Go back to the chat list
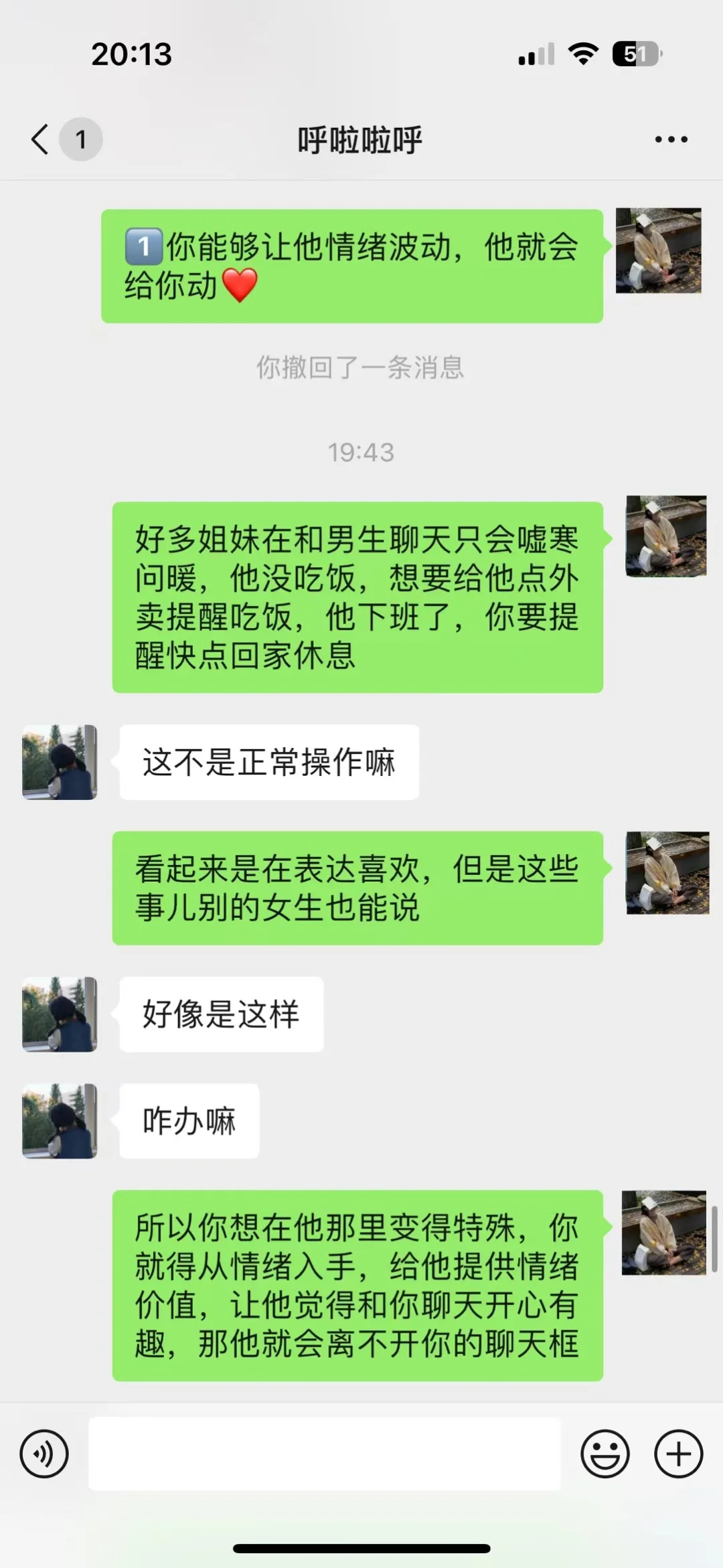This screenshot has height=1568, width=723. pyautogui.click(x=40, y=139)
